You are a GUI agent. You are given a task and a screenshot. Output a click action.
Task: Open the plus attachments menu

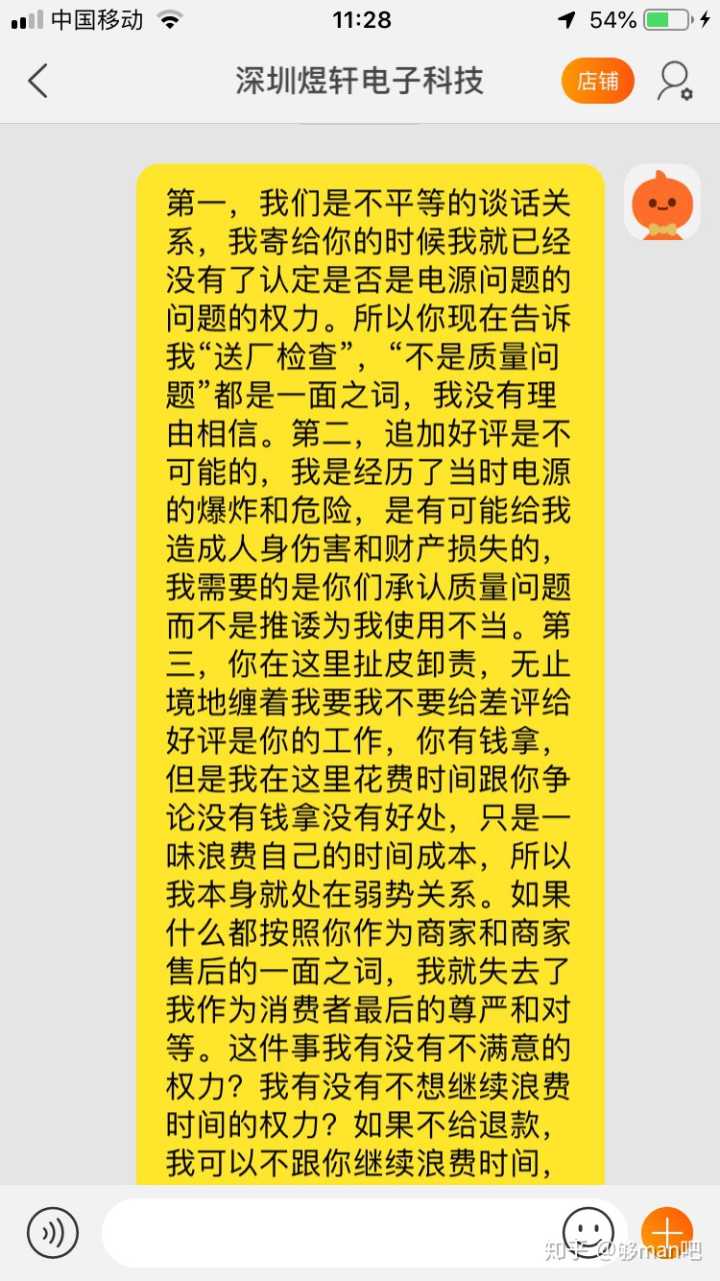point(666,1232)
